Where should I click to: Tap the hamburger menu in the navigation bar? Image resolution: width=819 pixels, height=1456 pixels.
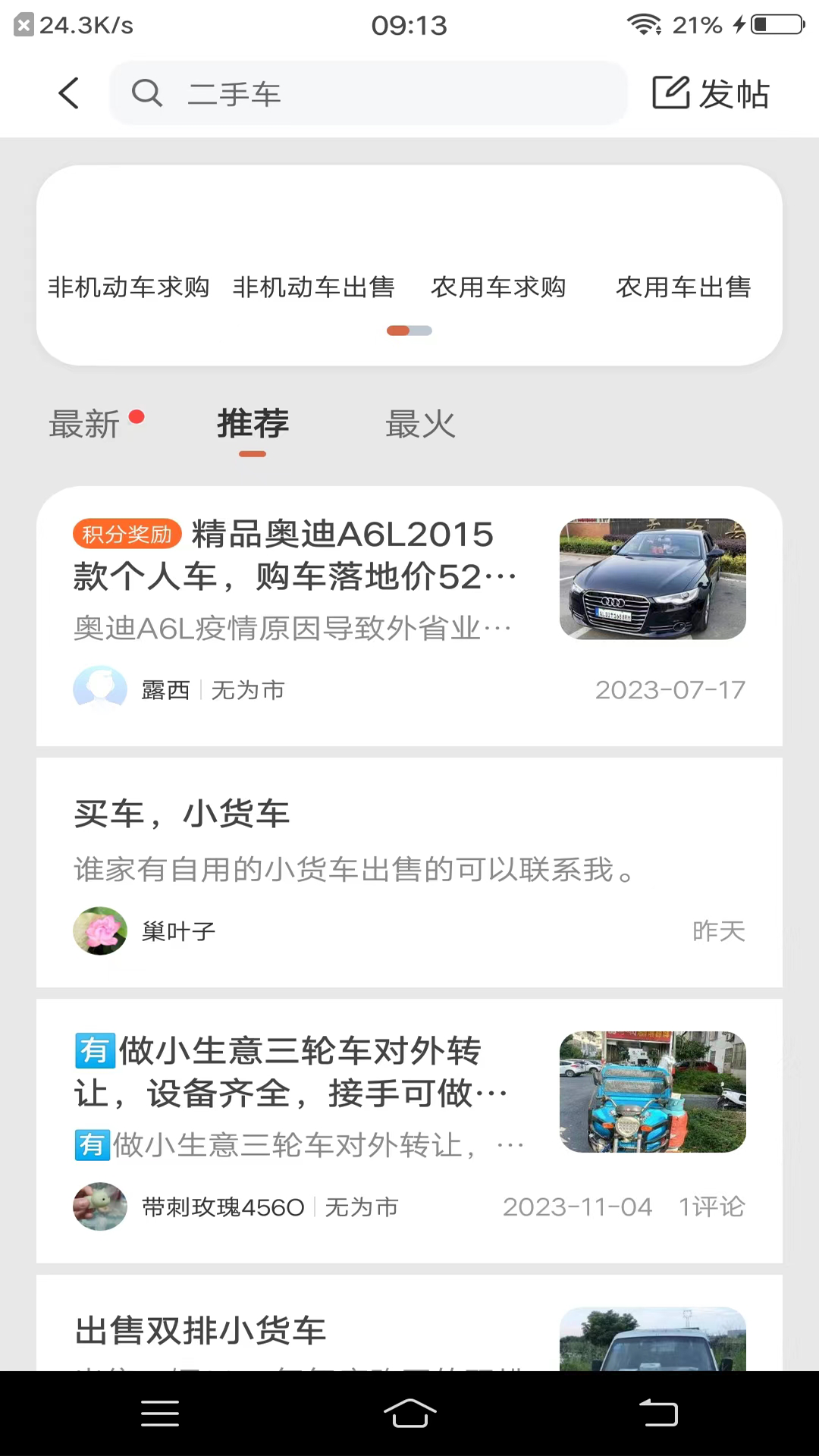(x=160, y=1413)
